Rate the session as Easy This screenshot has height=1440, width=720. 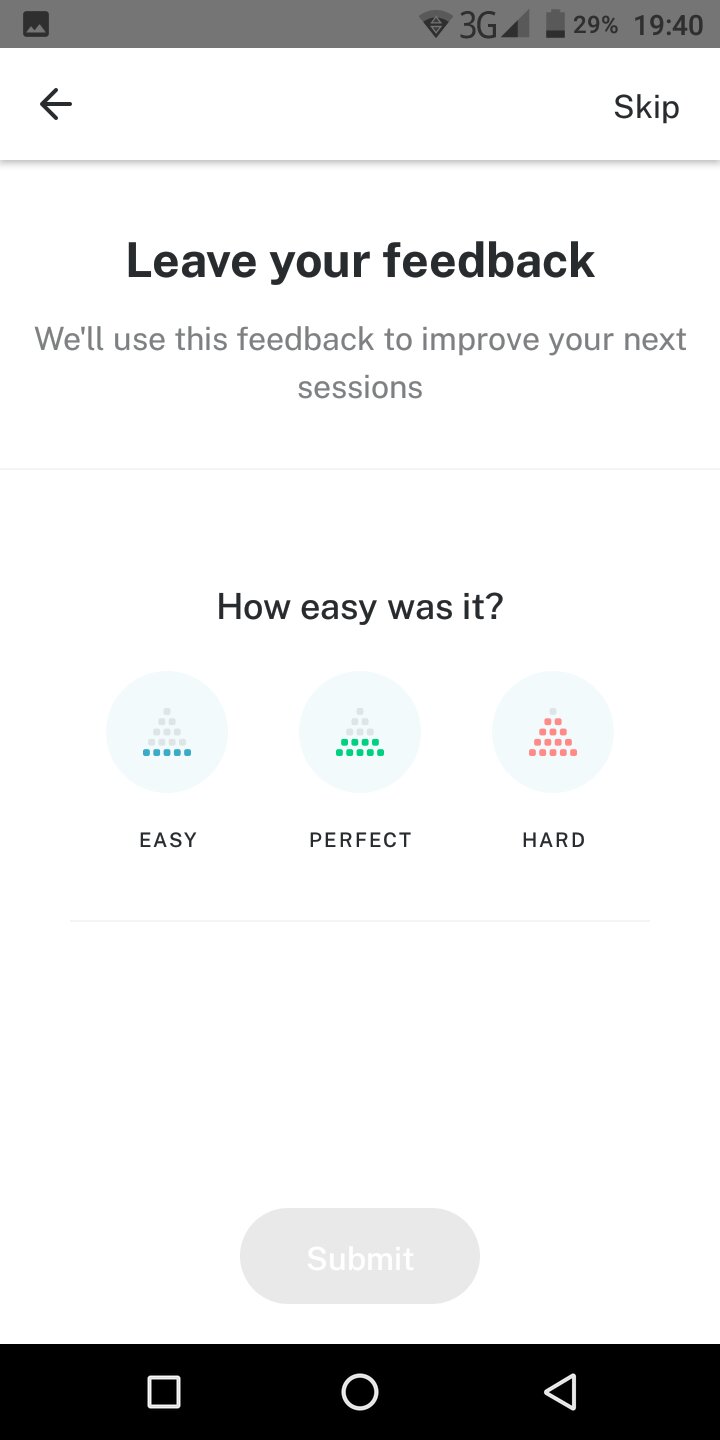167,732
